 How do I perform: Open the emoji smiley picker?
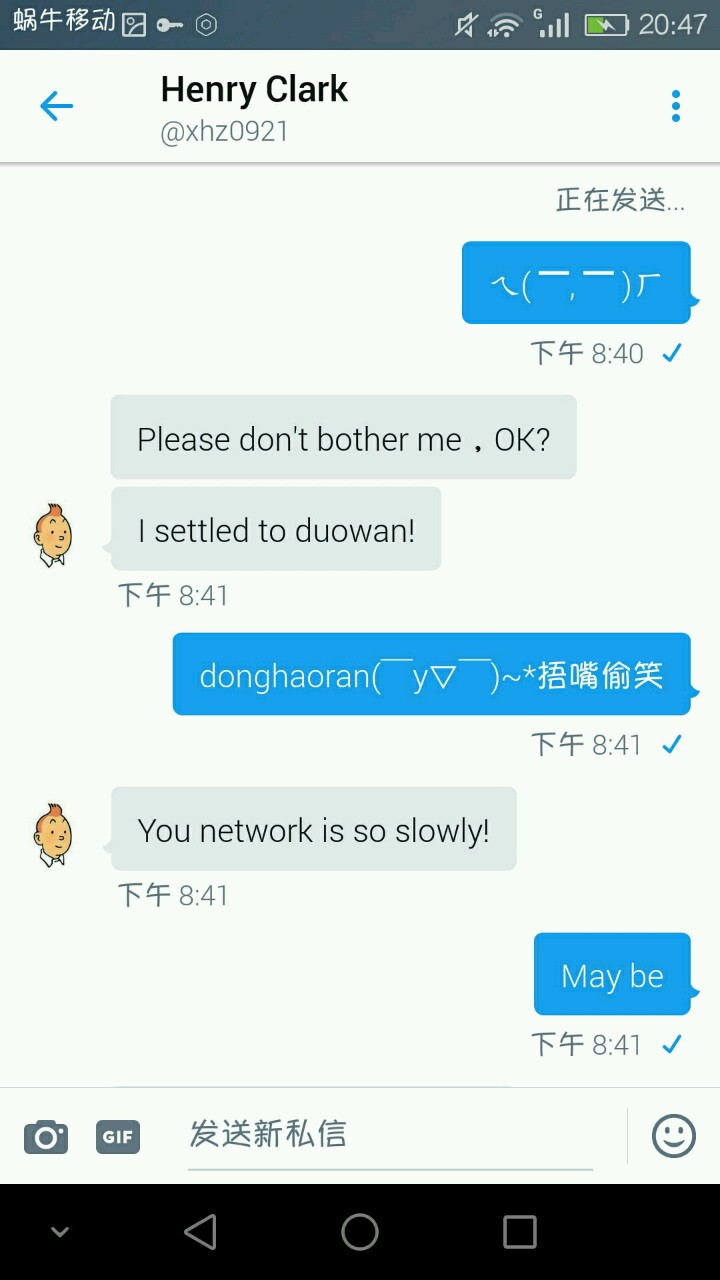(x=673, y=1136)
